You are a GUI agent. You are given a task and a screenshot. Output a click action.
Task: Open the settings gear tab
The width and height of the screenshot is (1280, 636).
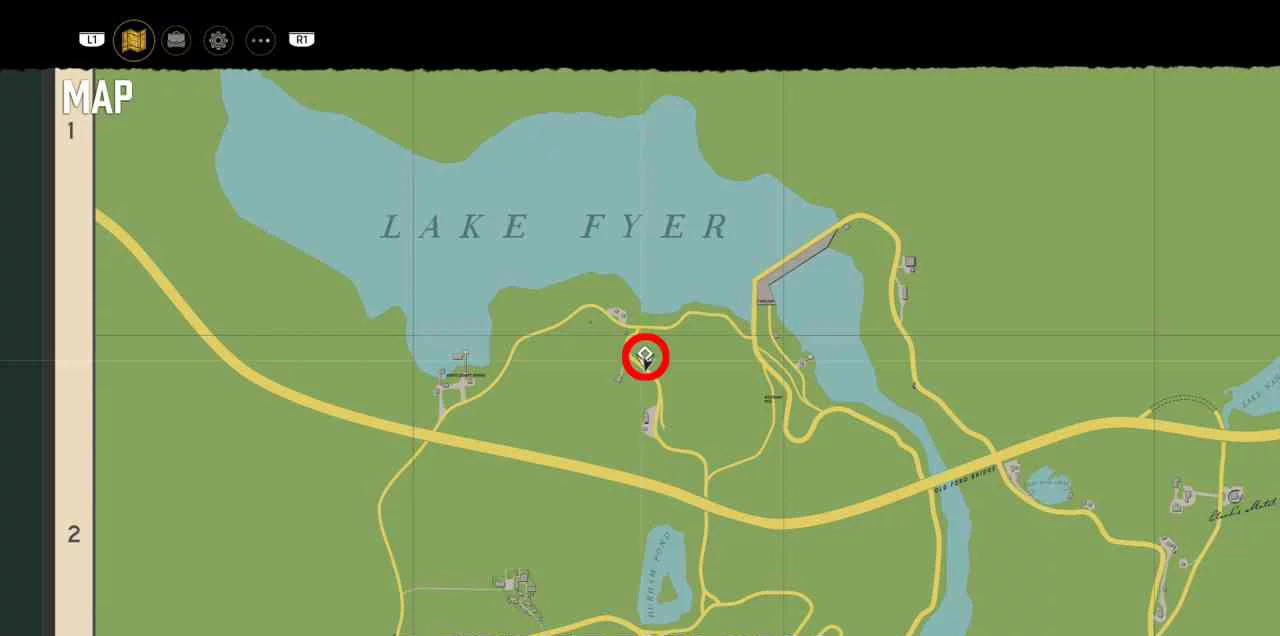click(x=218, y=40)
